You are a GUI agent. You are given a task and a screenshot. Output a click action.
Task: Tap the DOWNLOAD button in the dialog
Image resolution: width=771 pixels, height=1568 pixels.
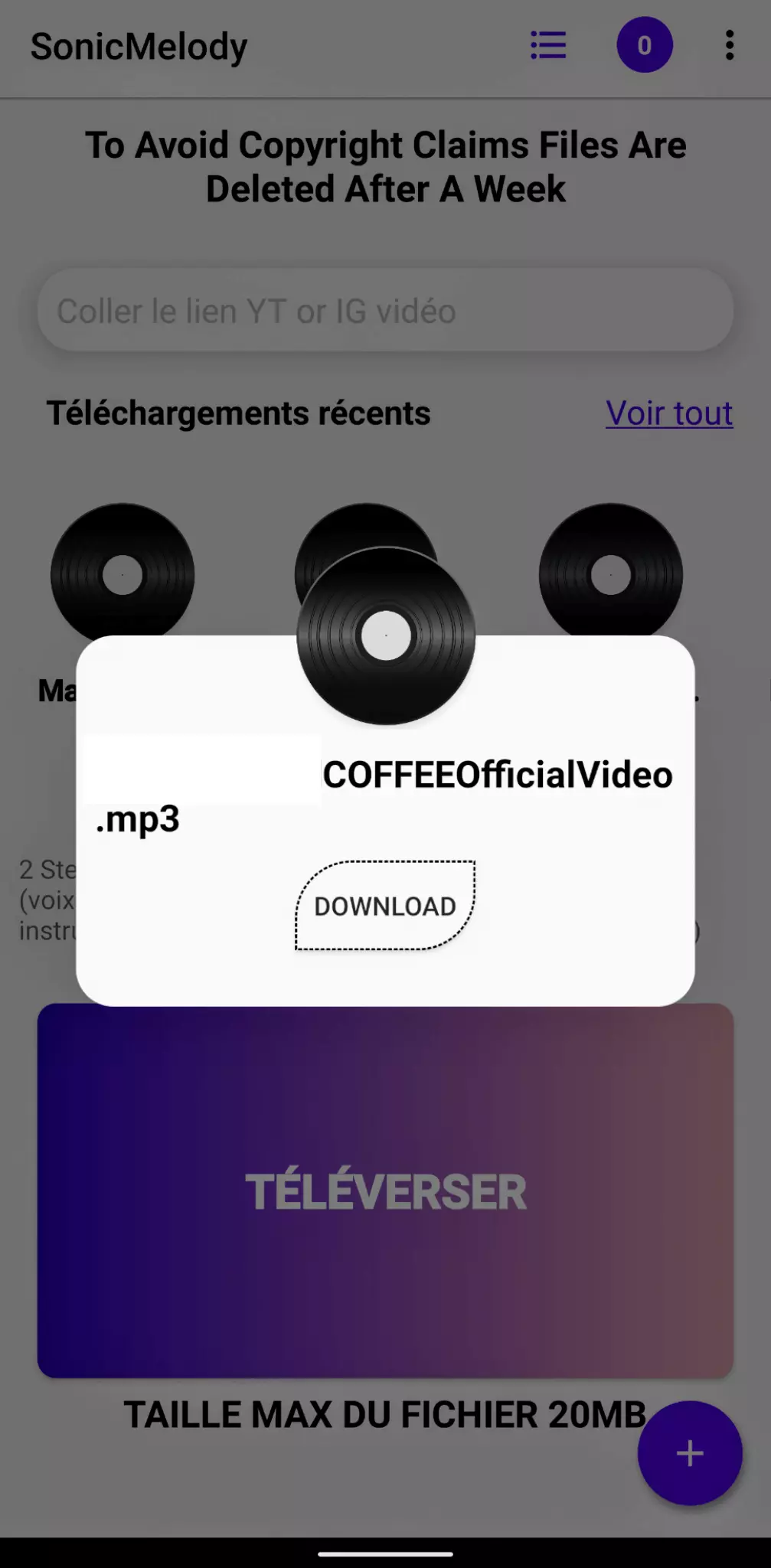pyautogui.click(x=385, y=906)
